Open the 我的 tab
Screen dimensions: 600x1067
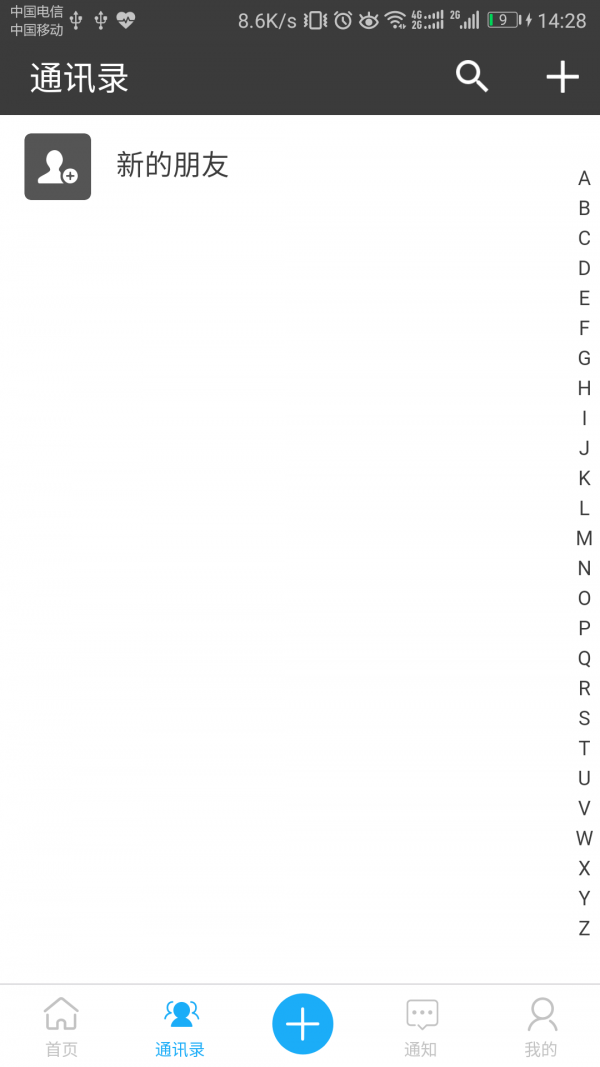pyautogui.click(x=541, y=1026)
